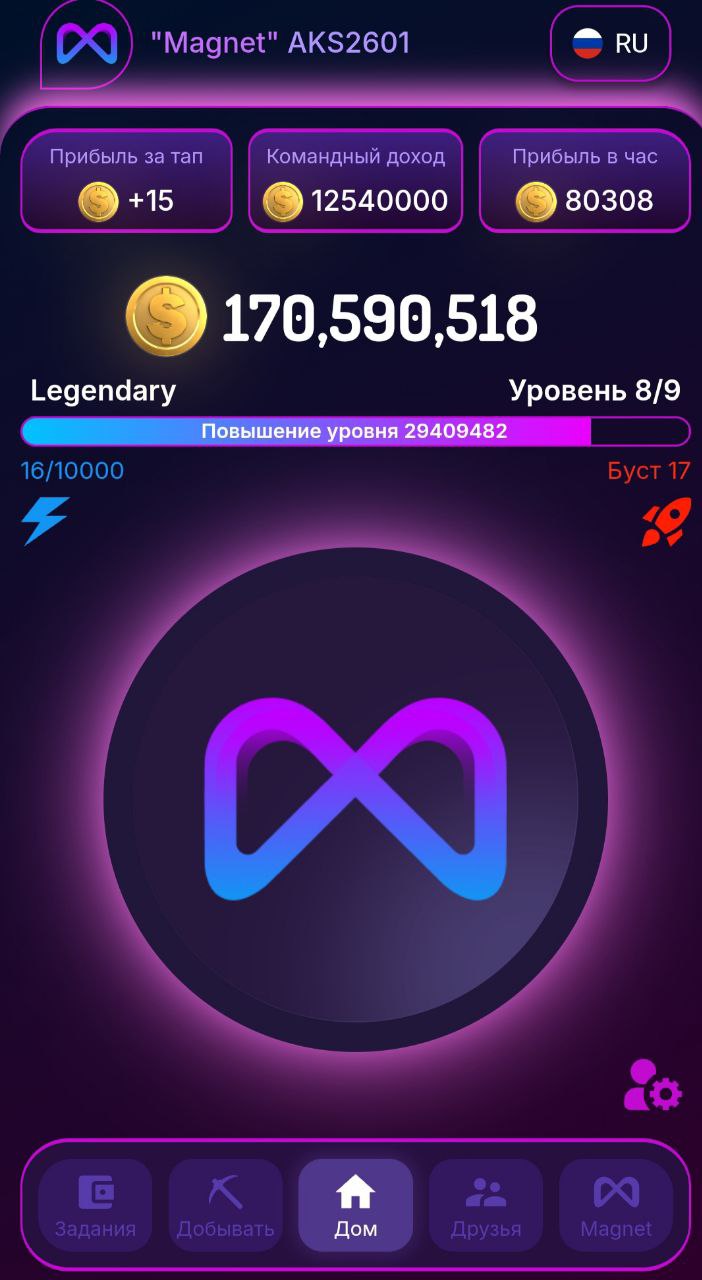This screenshot has width=702, height=1280.
Task: Open the Прибыль за тап card
Action: (x=126, y=181)
